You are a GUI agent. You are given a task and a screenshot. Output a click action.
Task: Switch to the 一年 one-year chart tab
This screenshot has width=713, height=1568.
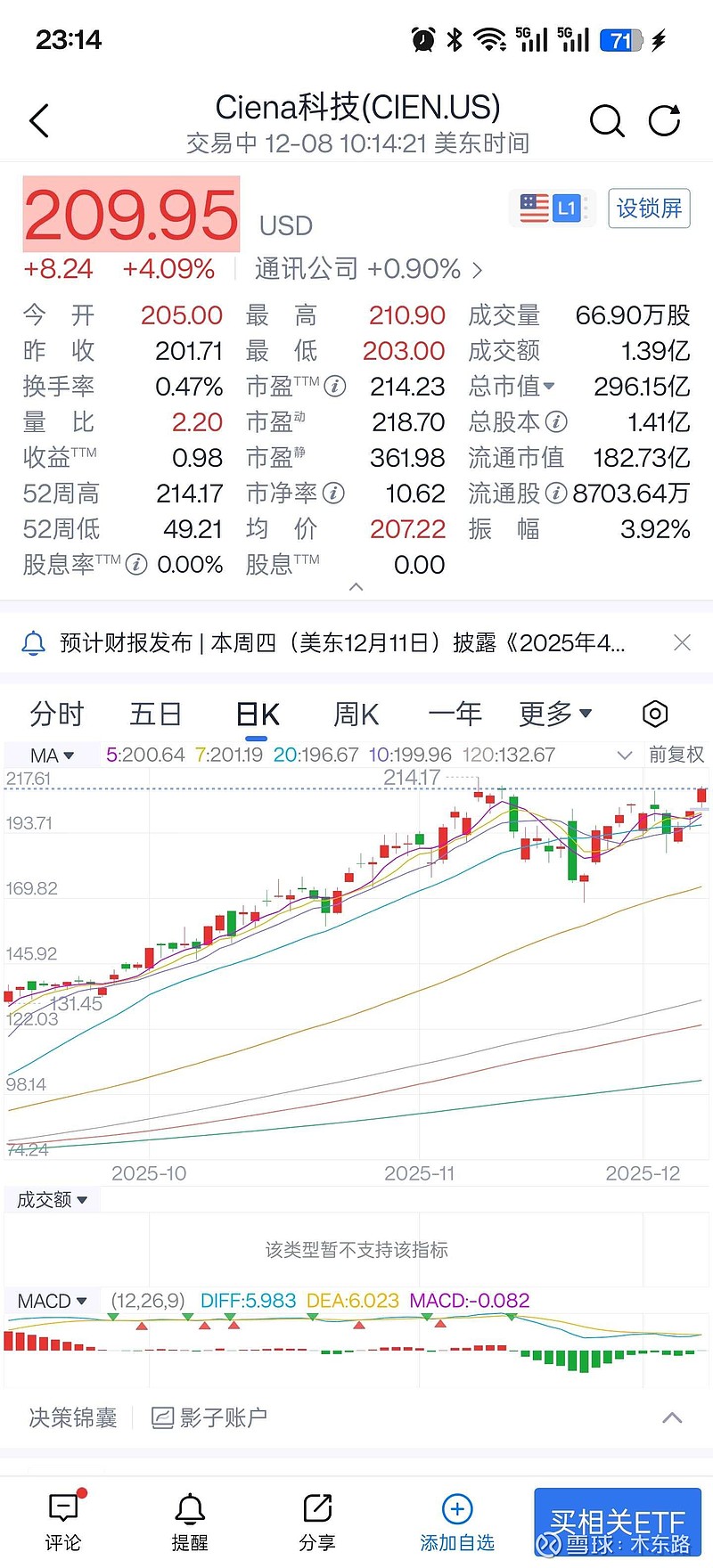point(455,714)
